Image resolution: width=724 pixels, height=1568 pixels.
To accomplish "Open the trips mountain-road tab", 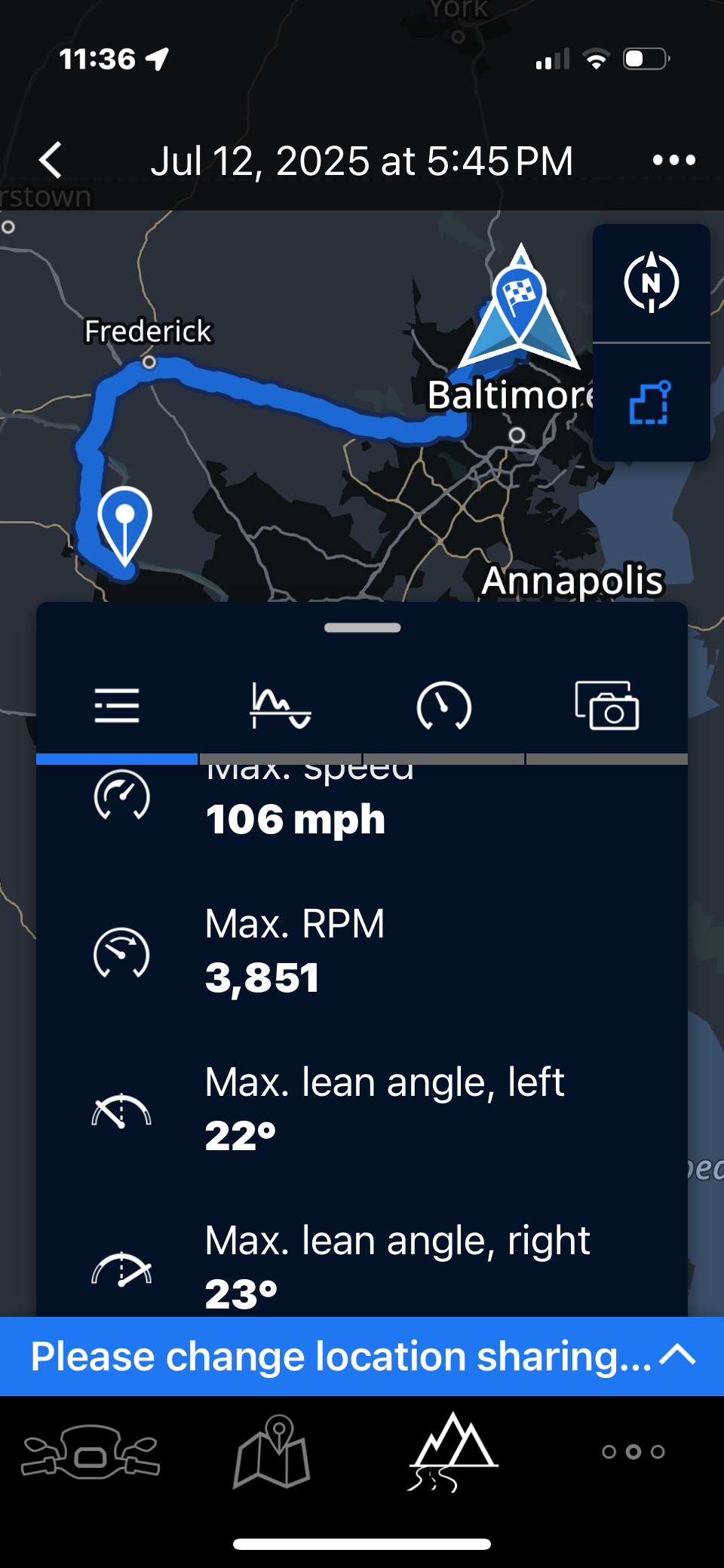I will (452, 1452).
